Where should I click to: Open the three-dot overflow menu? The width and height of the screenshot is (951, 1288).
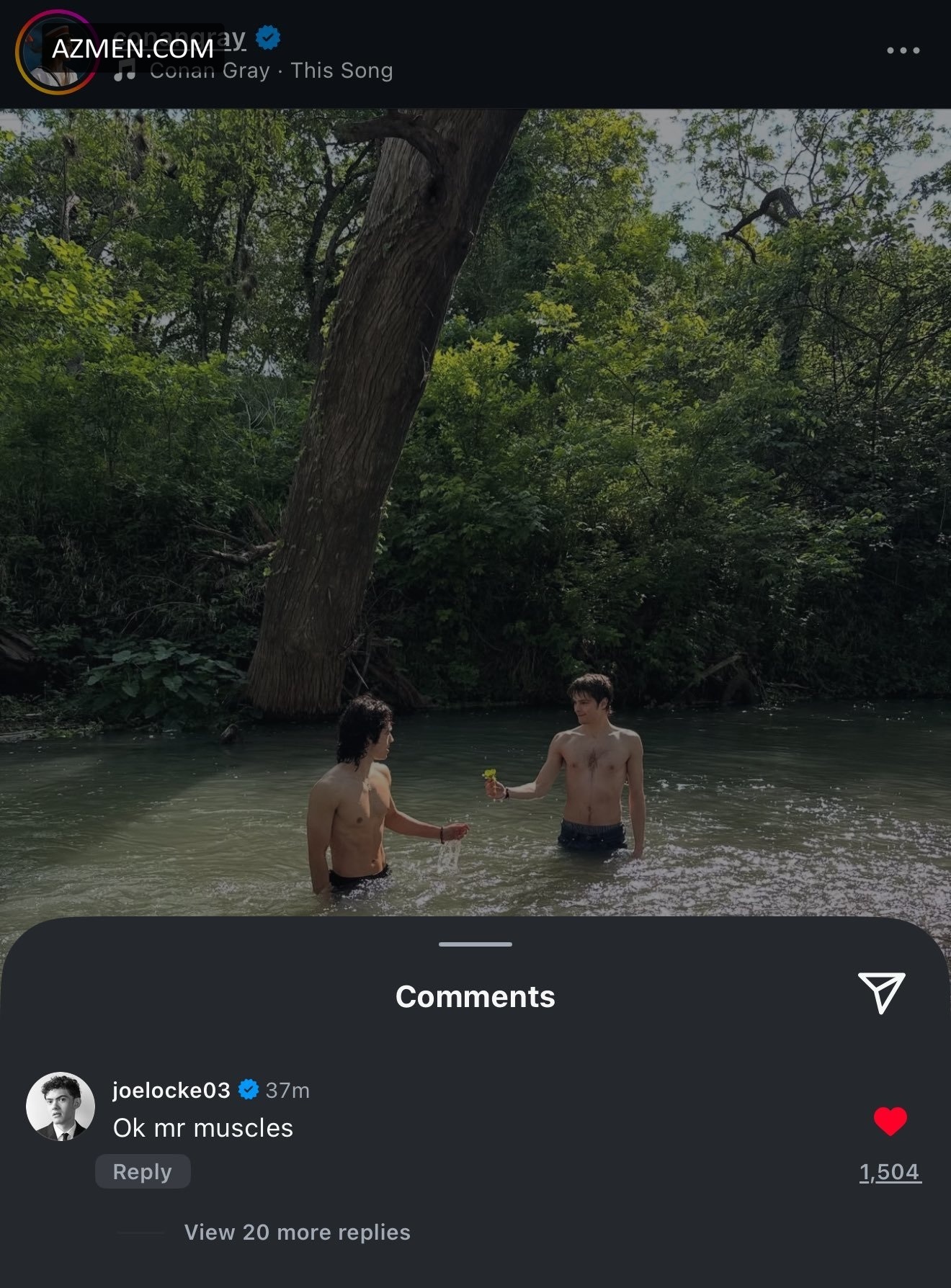coord(903,50)
